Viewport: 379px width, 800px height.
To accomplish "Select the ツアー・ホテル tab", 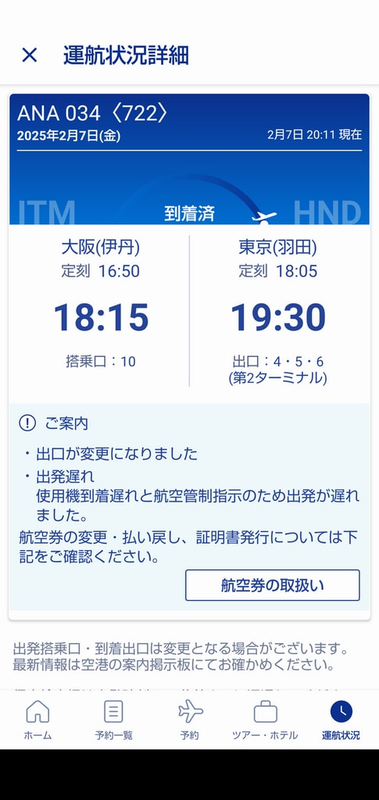I will click(265, 720).
